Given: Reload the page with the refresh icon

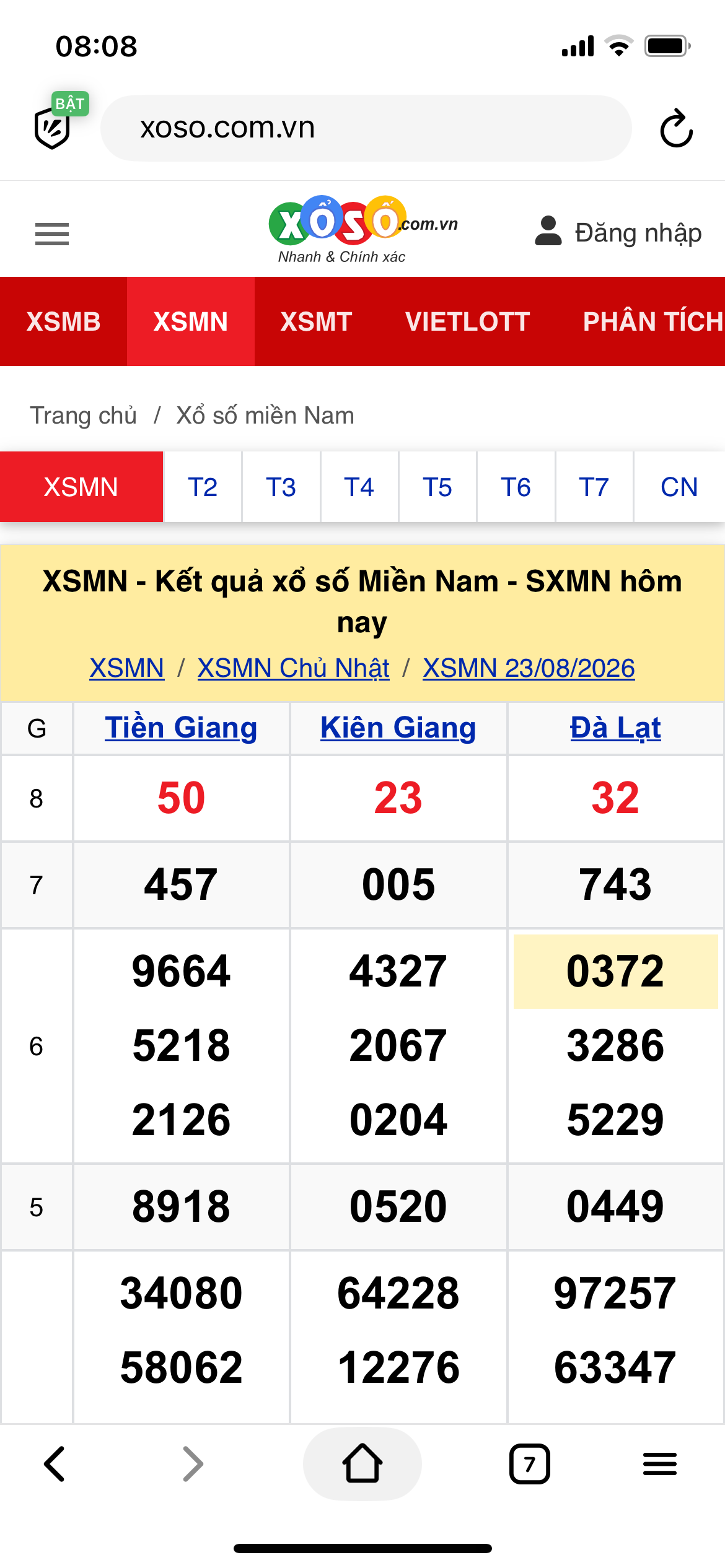Looking at the screenshot, I should tap(676, 128).
